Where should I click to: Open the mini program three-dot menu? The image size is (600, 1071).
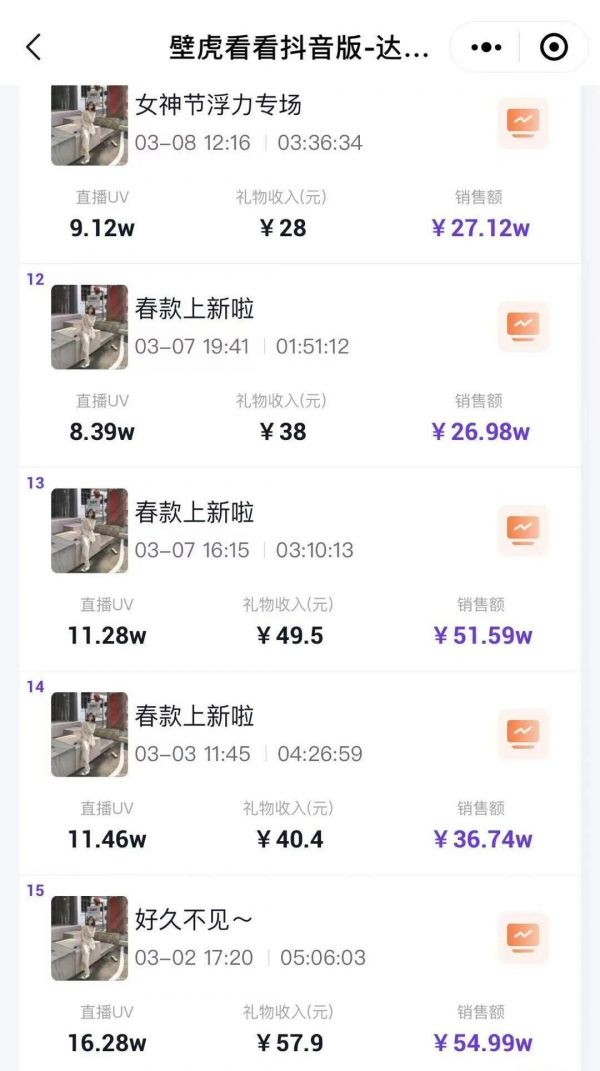[x=486, y=47]
